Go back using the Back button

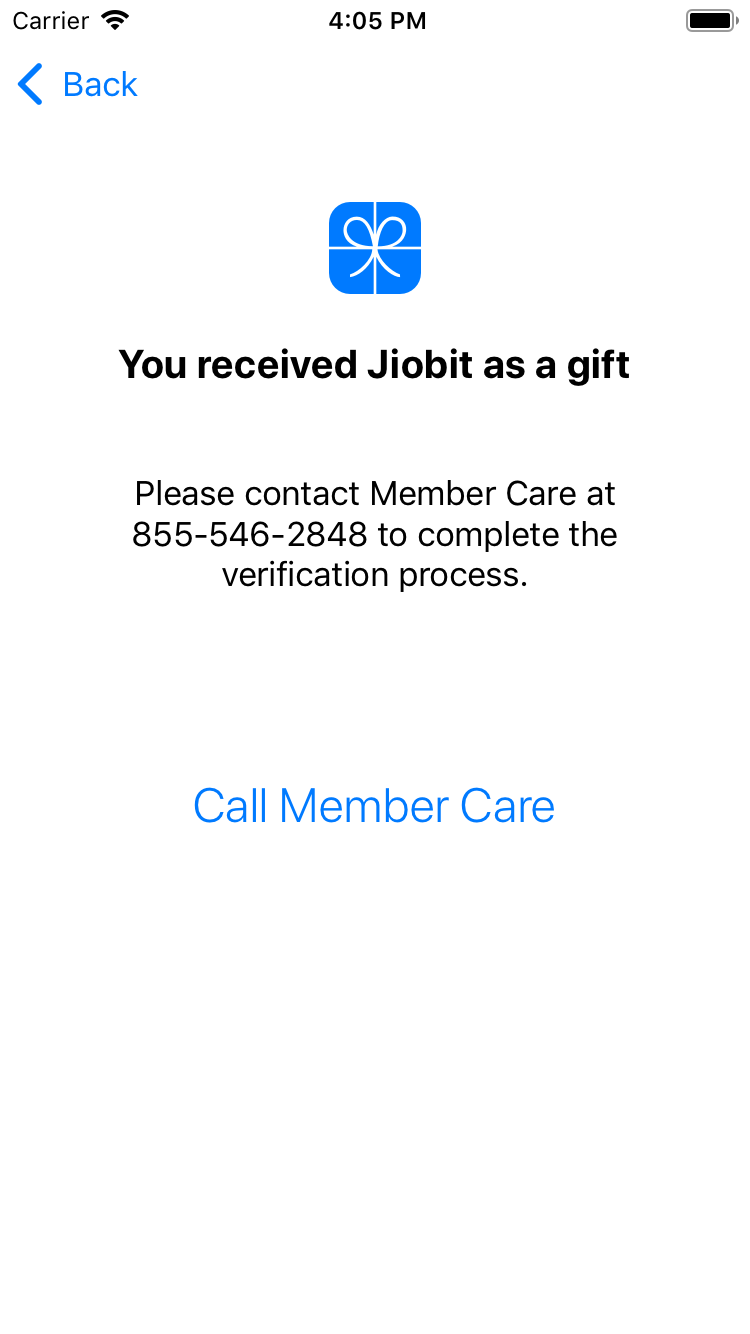point(78,85)
